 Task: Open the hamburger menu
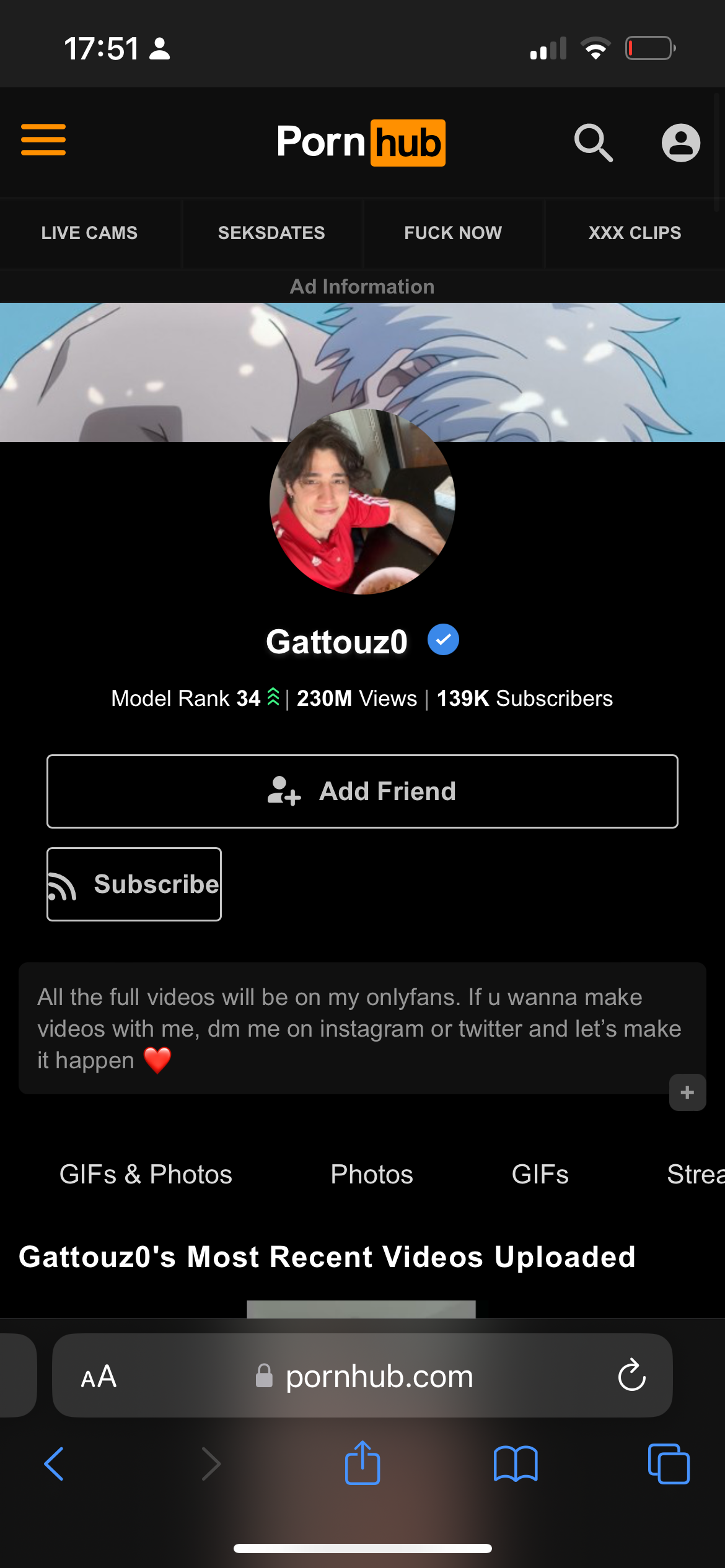coord(43,140)
